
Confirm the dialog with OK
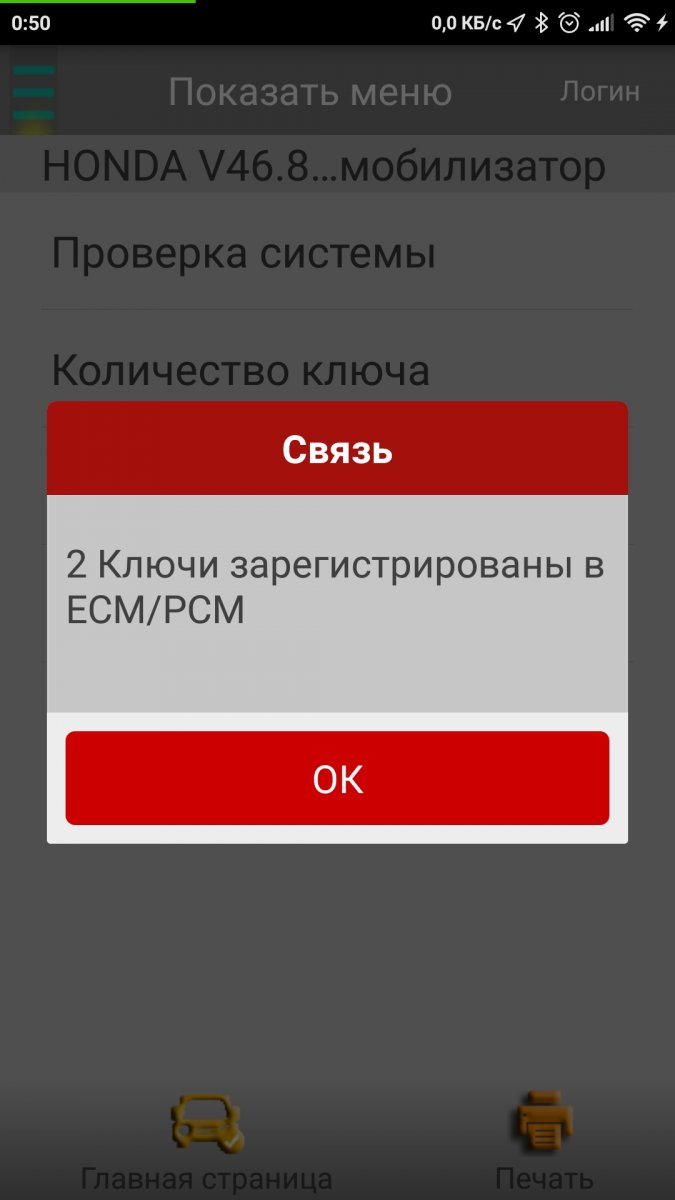(337, 778)
